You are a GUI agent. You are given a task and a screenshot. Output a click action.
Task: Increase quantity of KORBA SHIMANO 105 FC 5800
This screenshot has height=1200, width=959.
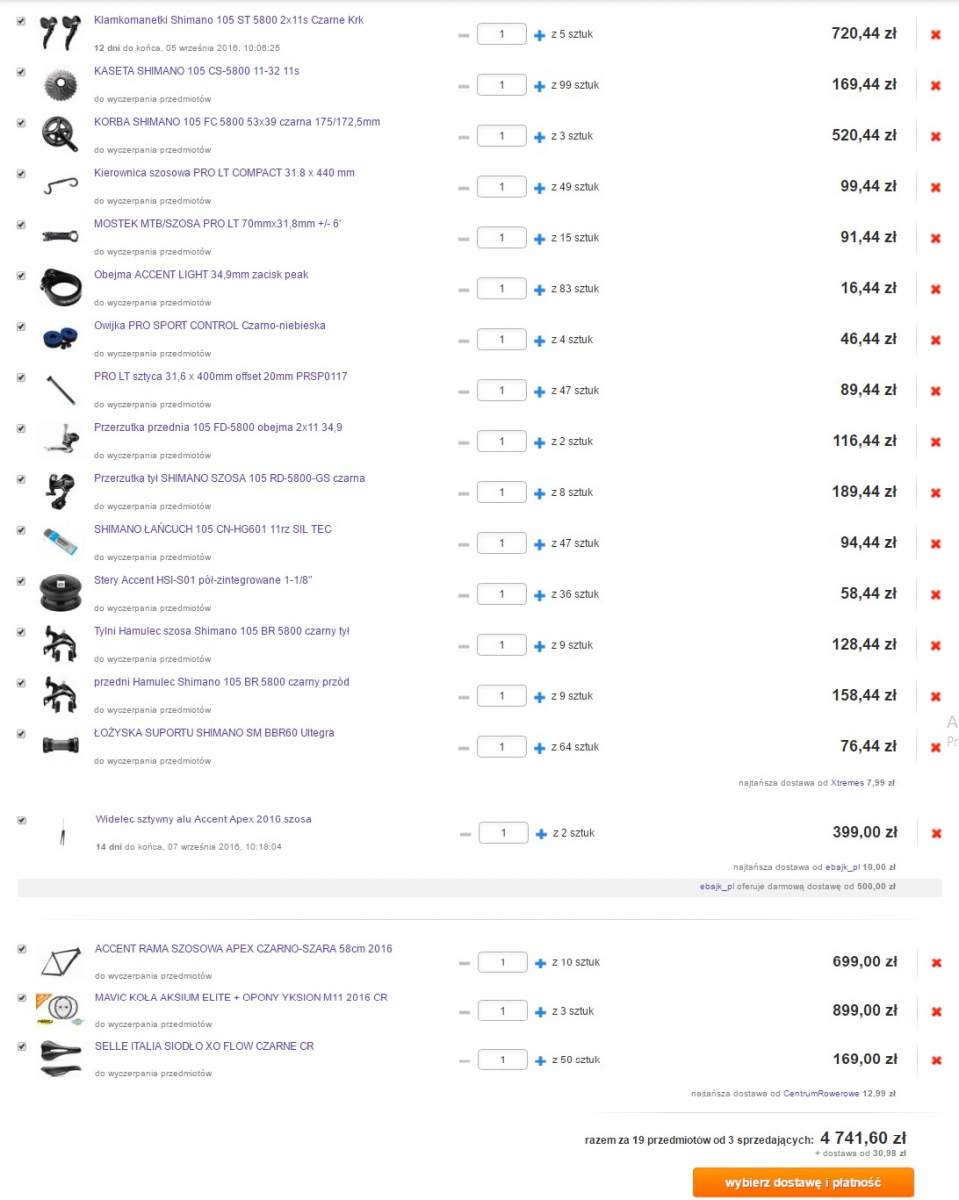pos(539,136)
